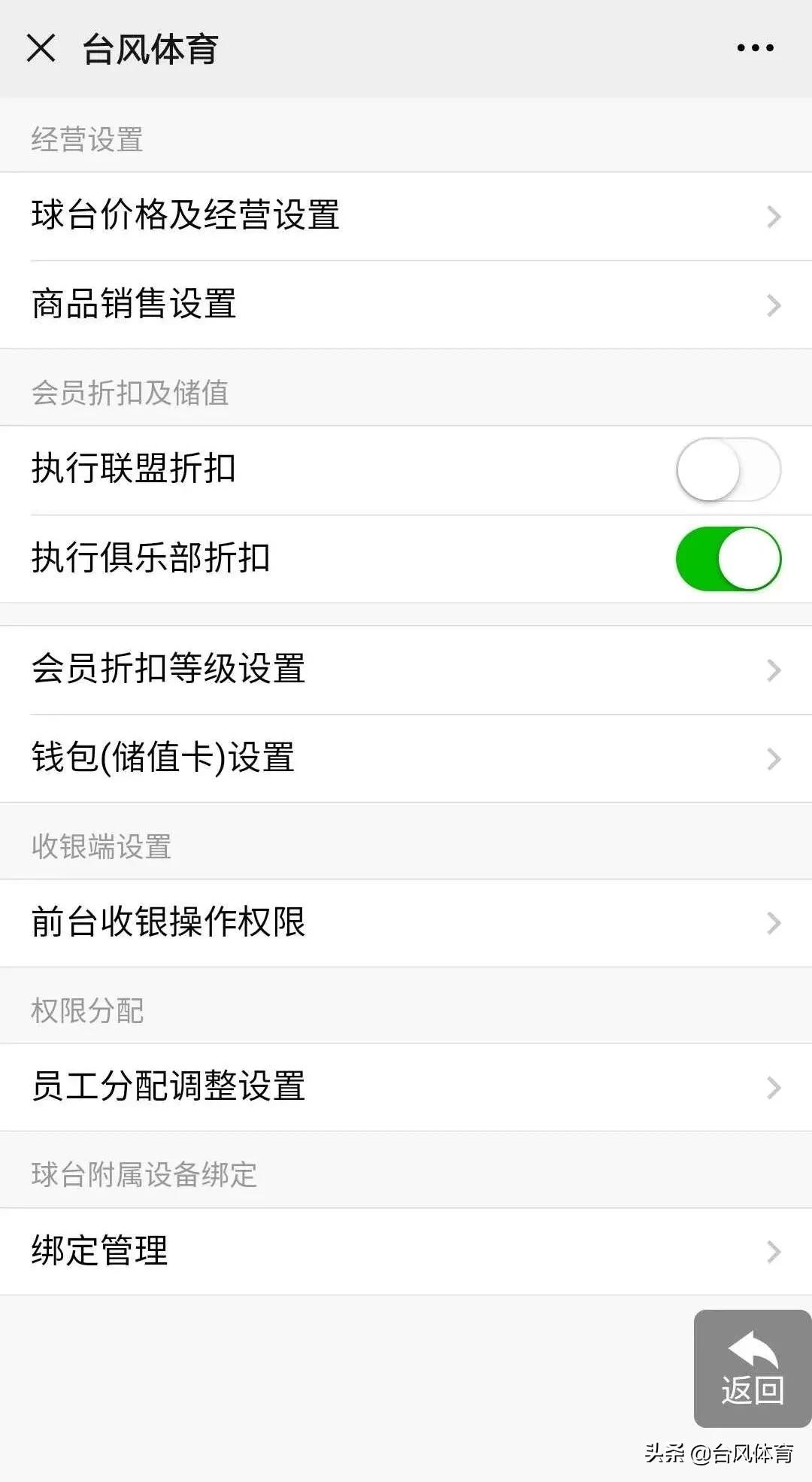Tap the X close icon at top left
This screenshot has width=812, height=1482.
[41, 47]
